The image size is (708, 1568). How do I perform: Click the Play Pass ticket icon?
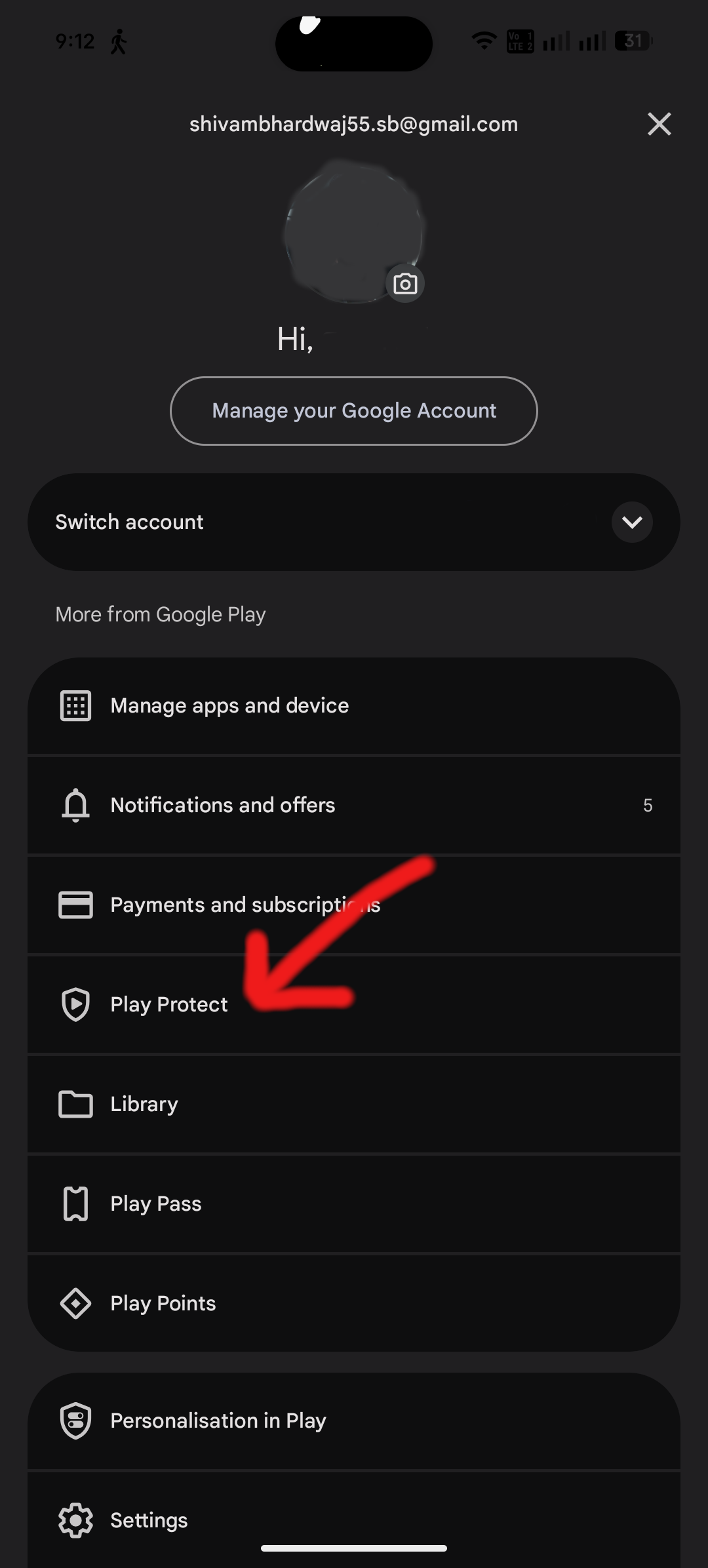pyautogui.click(x=75, y=1204)
